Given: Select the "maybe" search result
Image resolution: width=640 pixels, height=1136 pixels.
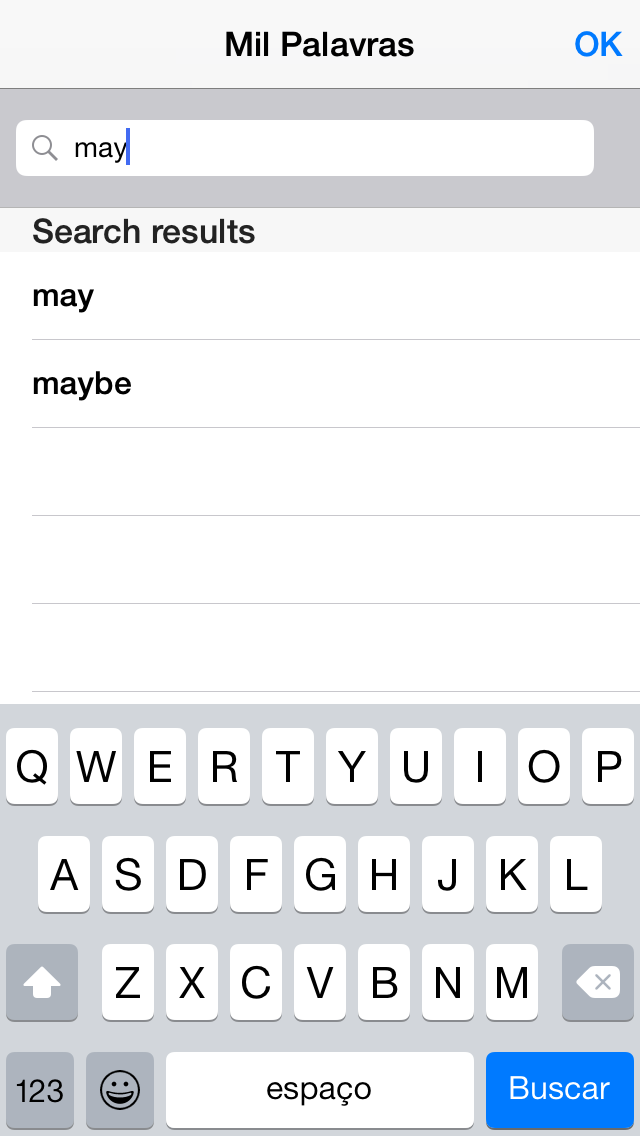Looking at the screenshot, I should pyautogui.click(x=320, y=384).
